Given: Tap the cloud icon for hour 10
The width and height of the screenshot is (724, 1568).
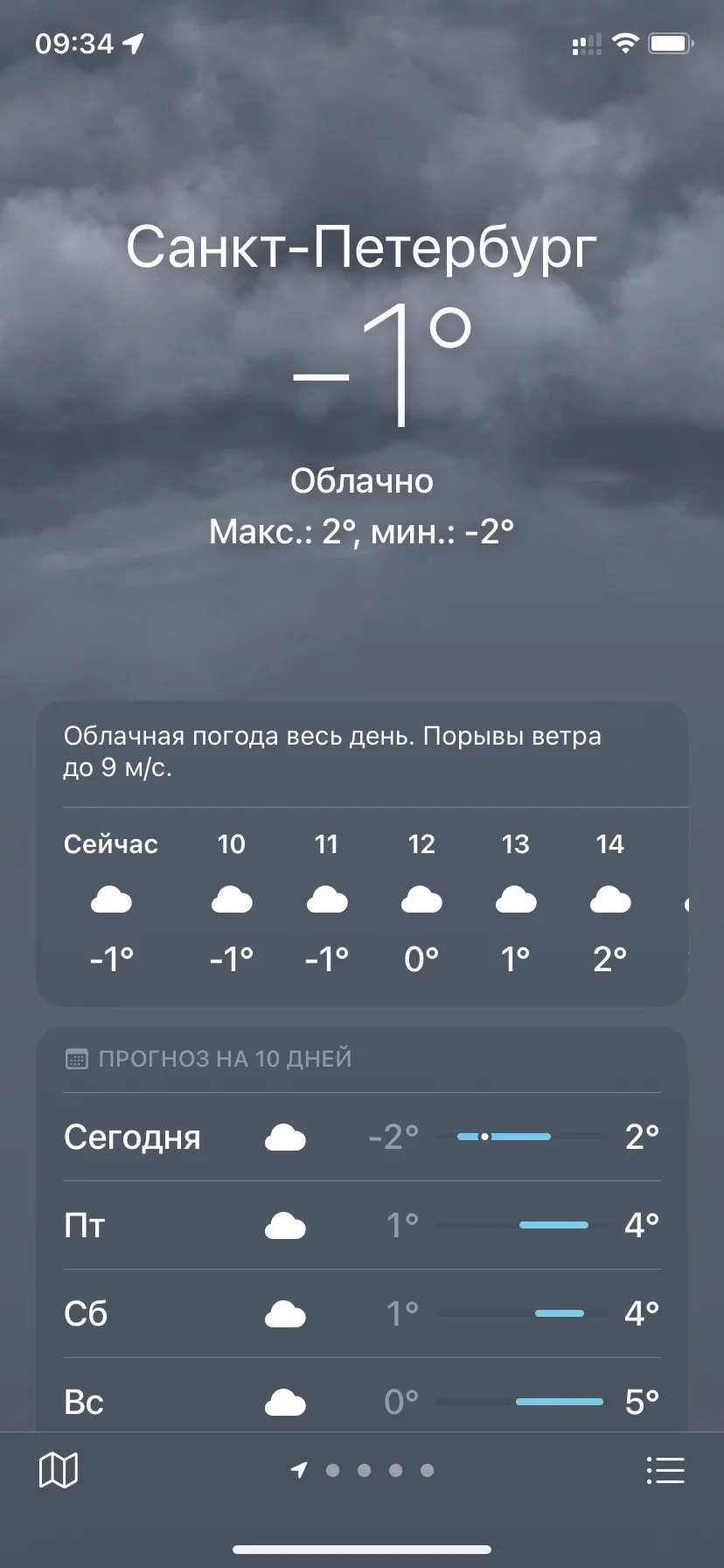Looking at the screenshot, I should (x=231, y=899).
